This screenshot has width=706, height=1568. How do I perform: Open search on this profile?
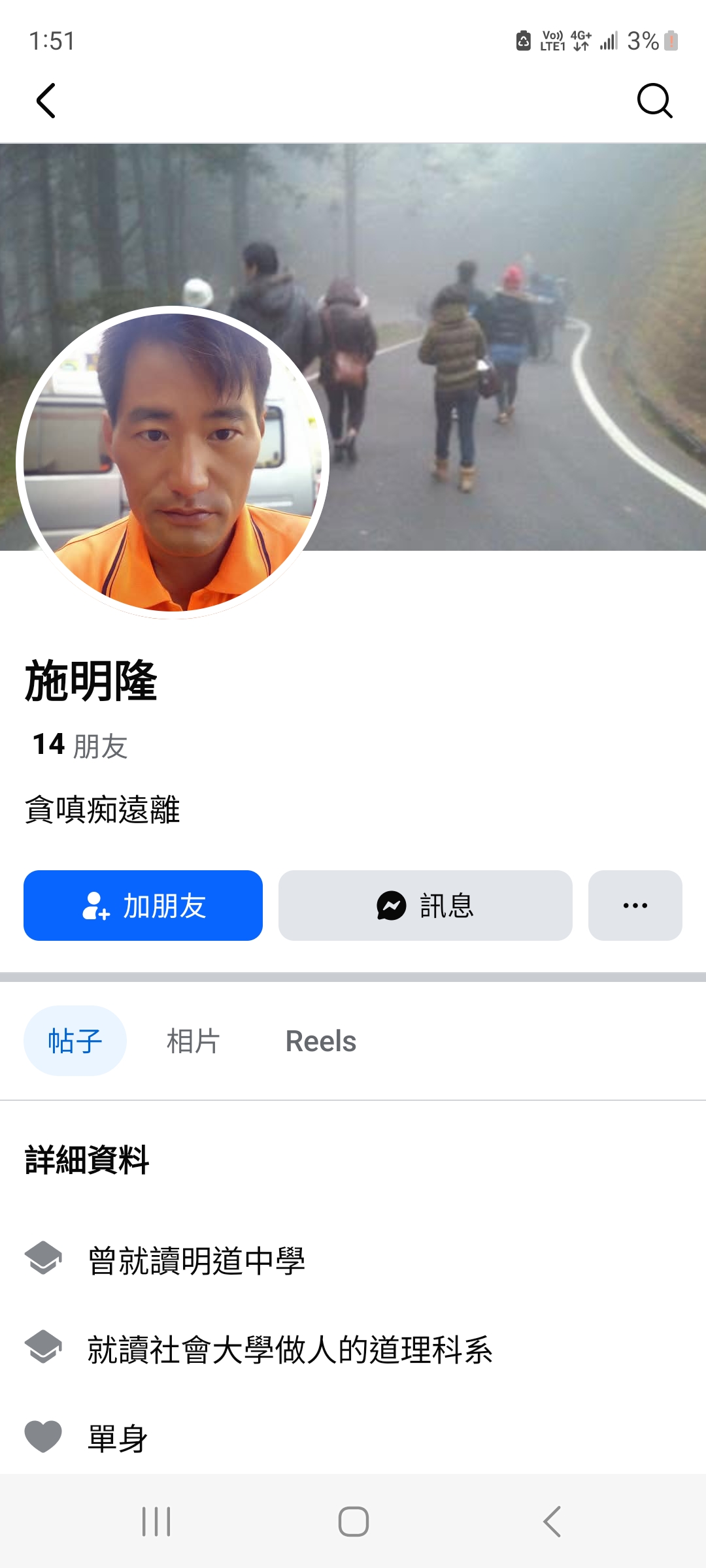pos(654,101)
